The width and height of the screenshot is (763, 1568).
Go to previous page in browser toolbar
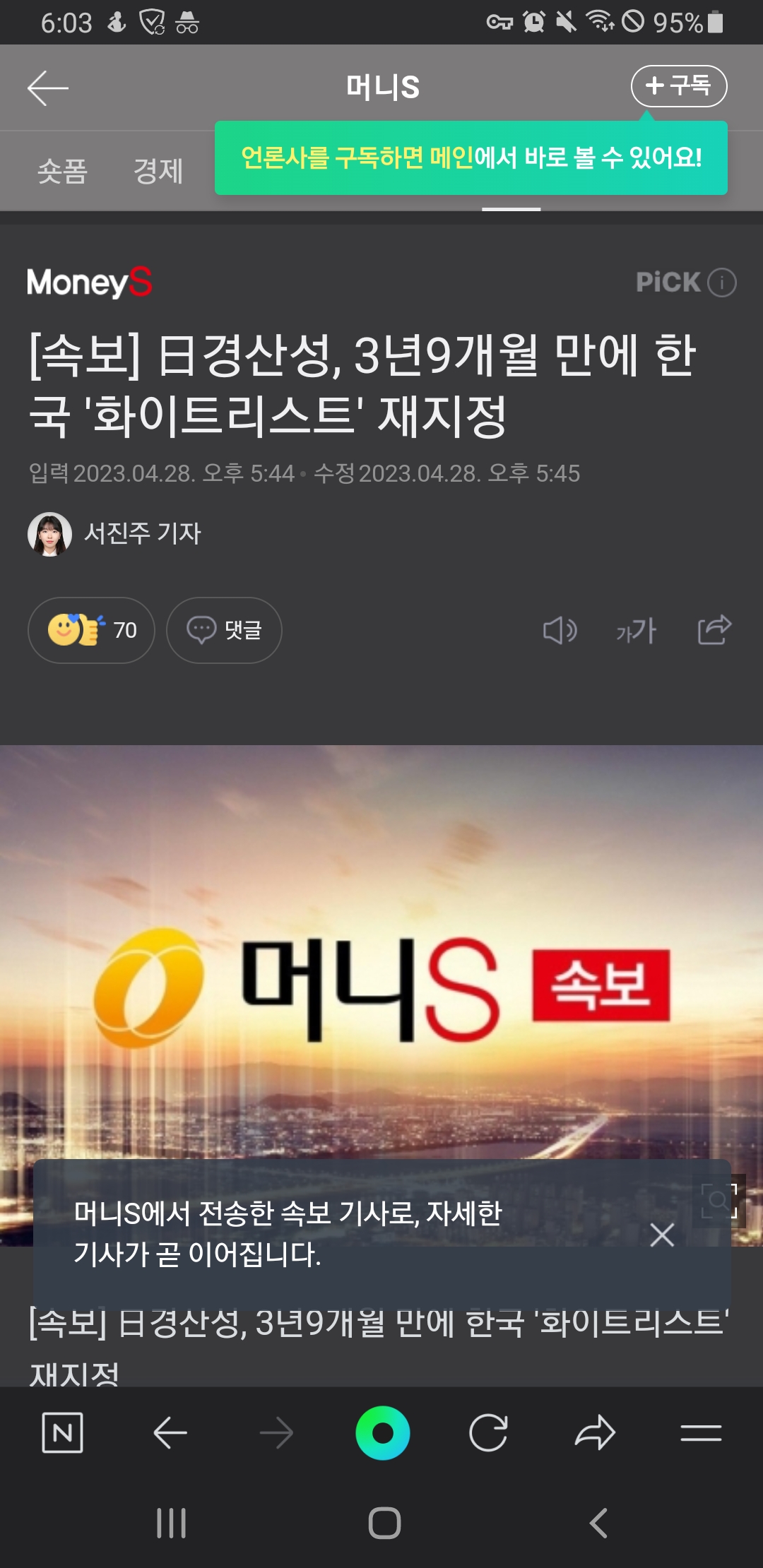click(170, 1433)
